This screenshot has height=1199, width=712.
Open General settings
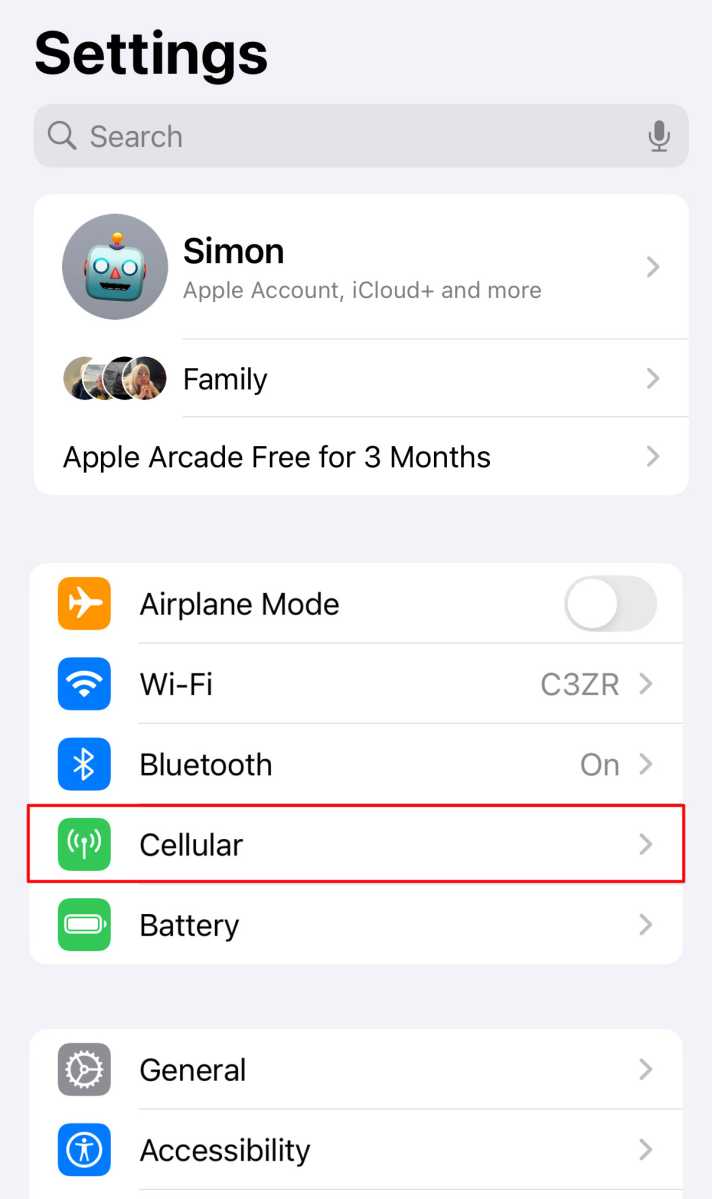(360, 1070)
